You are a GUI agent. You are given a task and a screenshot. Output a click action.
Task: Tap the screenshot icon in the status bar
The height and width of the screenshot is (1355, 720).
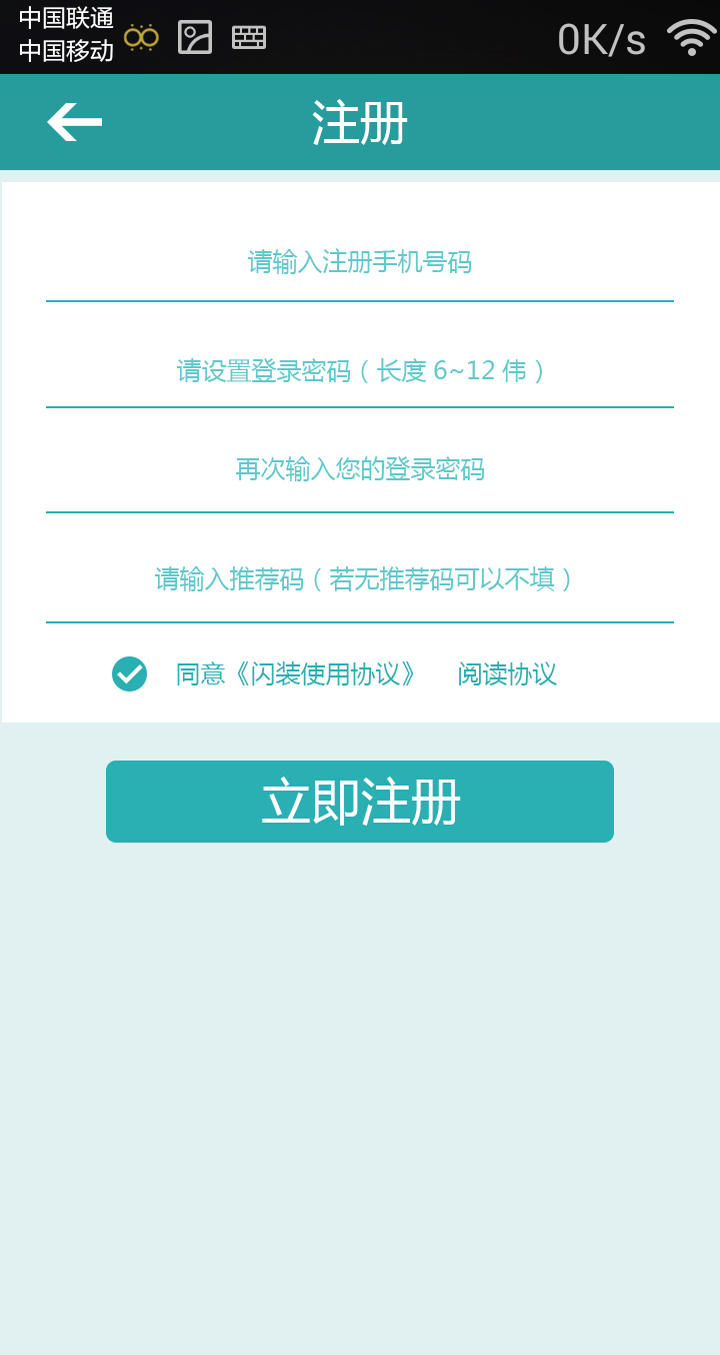194,36
